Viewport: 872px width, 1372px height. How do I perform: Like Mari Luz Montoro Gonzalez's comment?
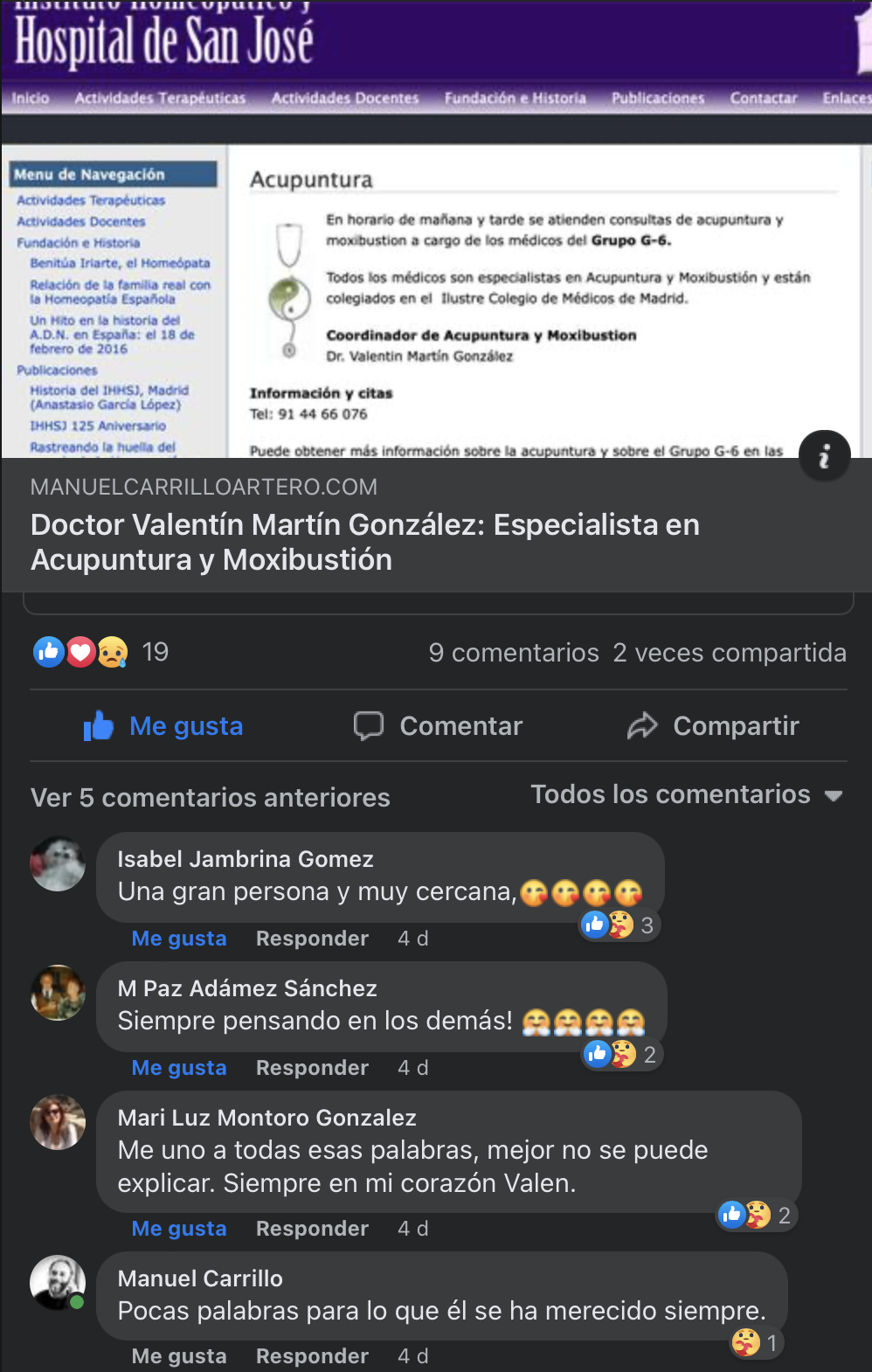(x=179, y=1229)
